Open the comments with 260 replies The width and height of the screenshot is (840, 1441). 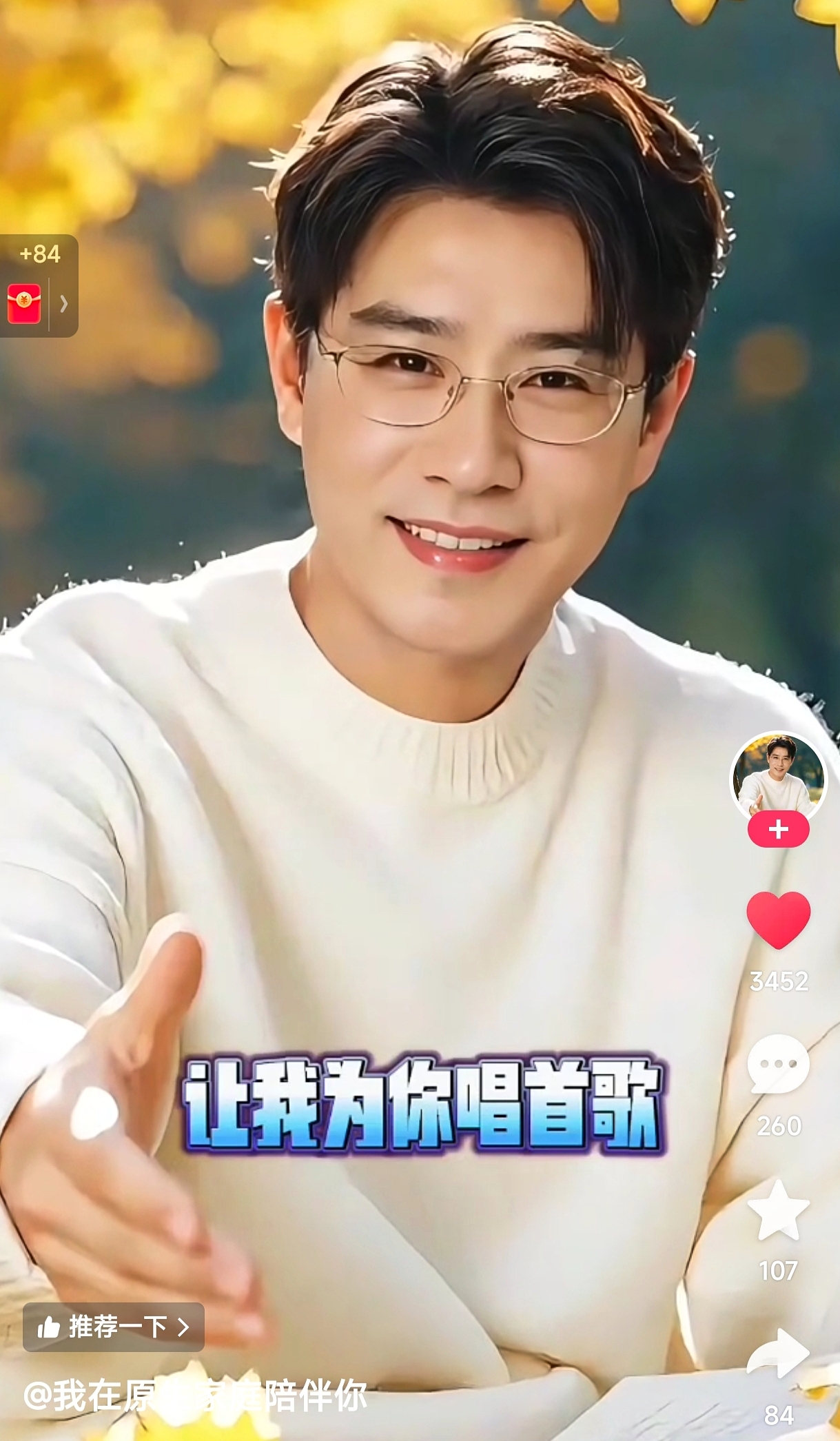(778, 1064)
